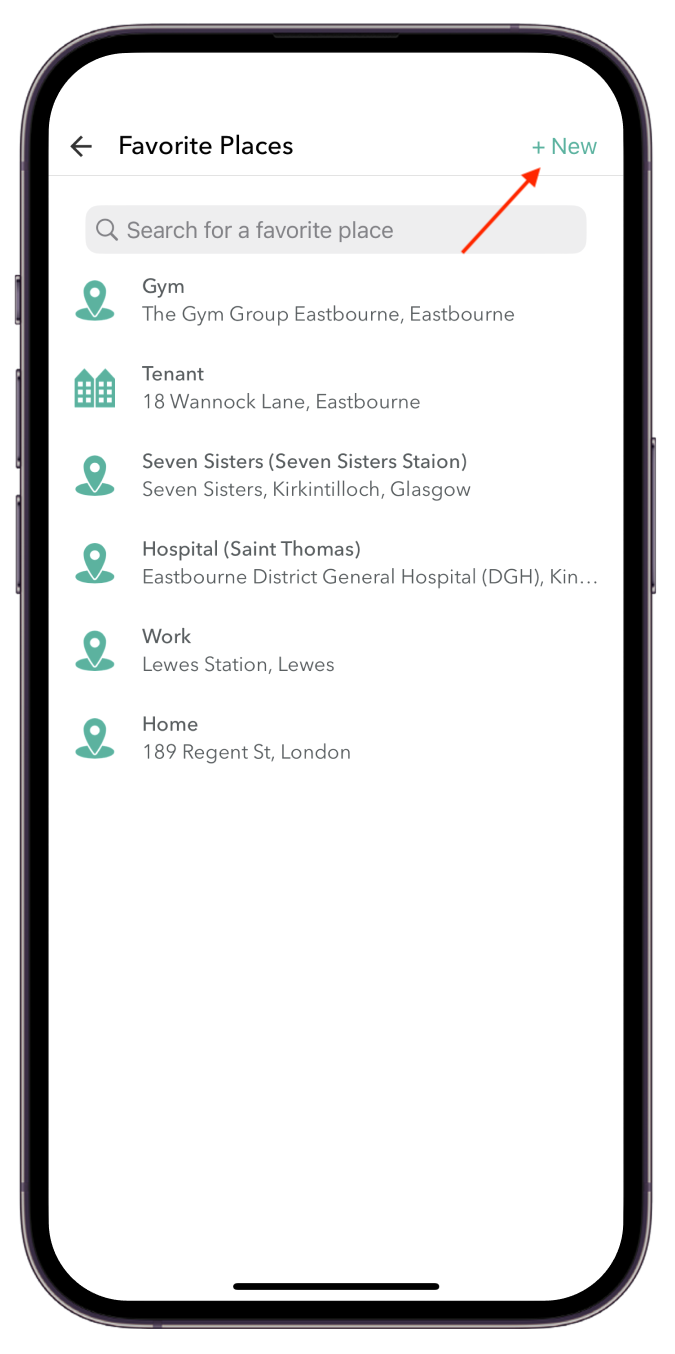Viewport: 675px width, 1354px height.
Task: Open the Gym favorite place
Action: [x=328, y=300]
